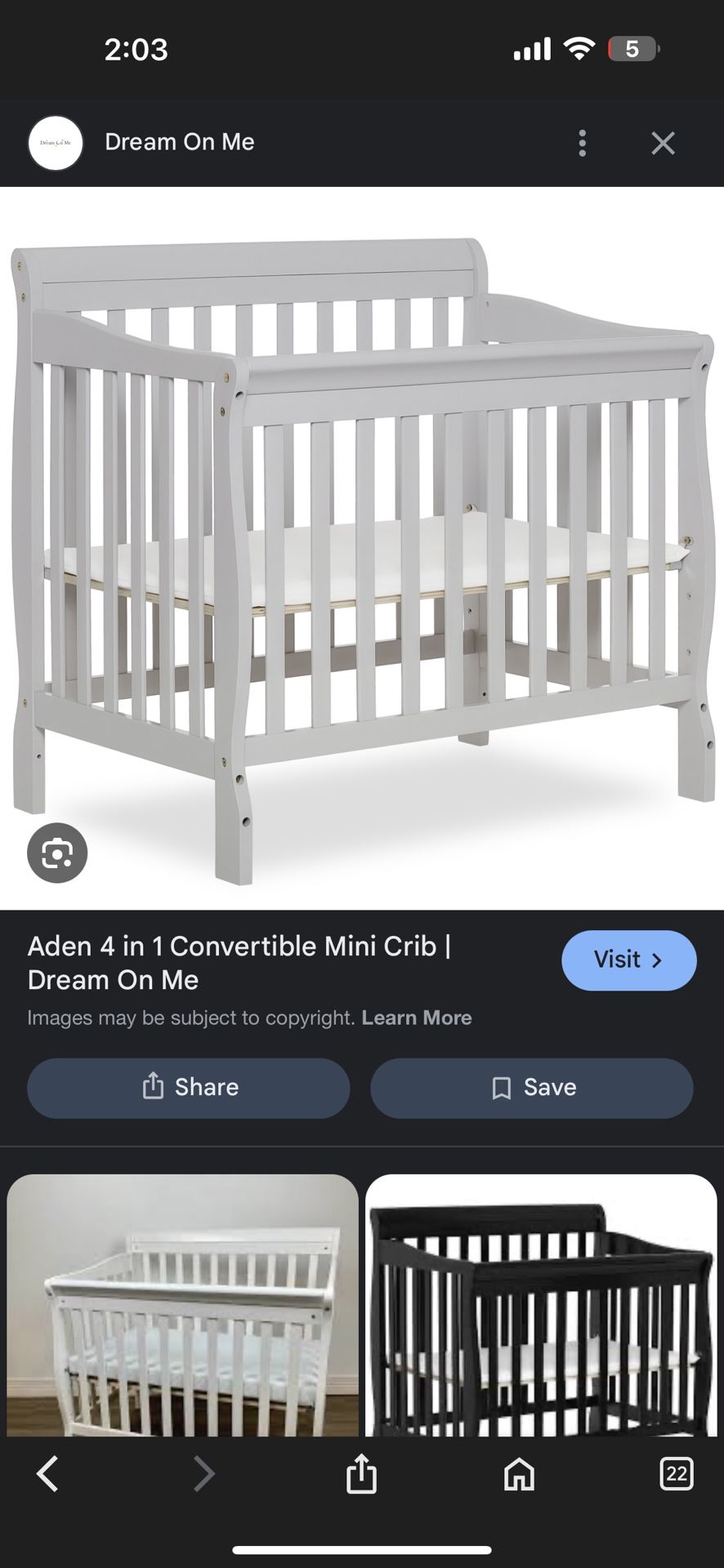
Task: Save the image to collections
Action: (532, 1088)
